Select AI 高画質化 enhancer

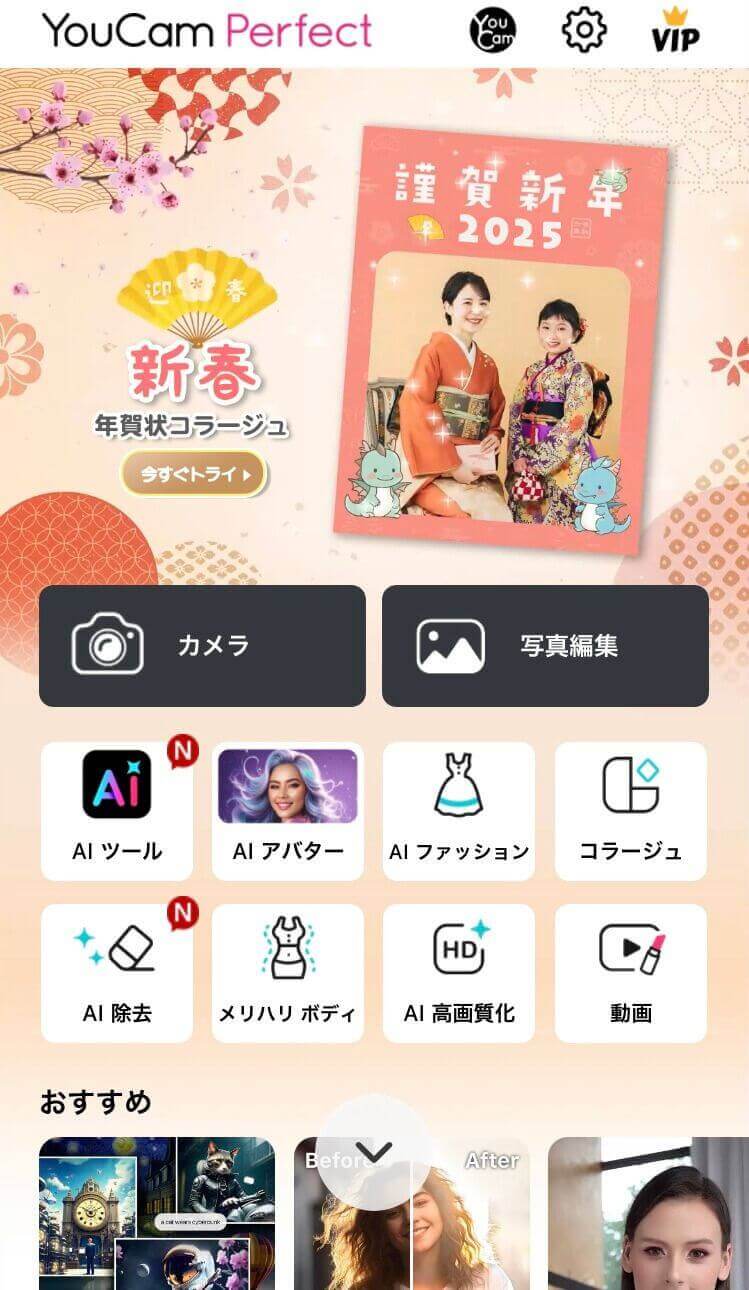[x=459, y=973]
